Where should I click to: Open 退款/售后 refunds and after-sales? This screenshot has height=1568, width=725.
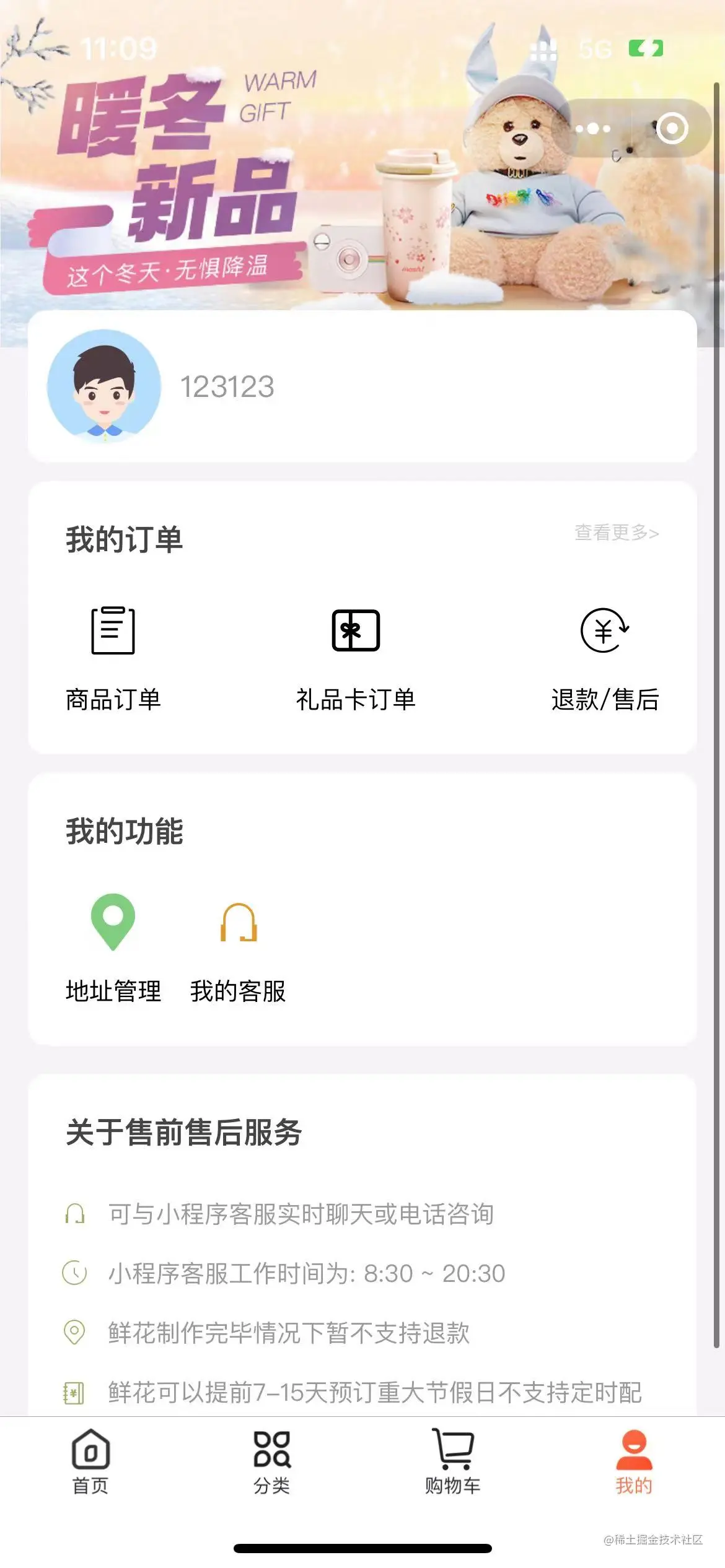coord(605,658)
